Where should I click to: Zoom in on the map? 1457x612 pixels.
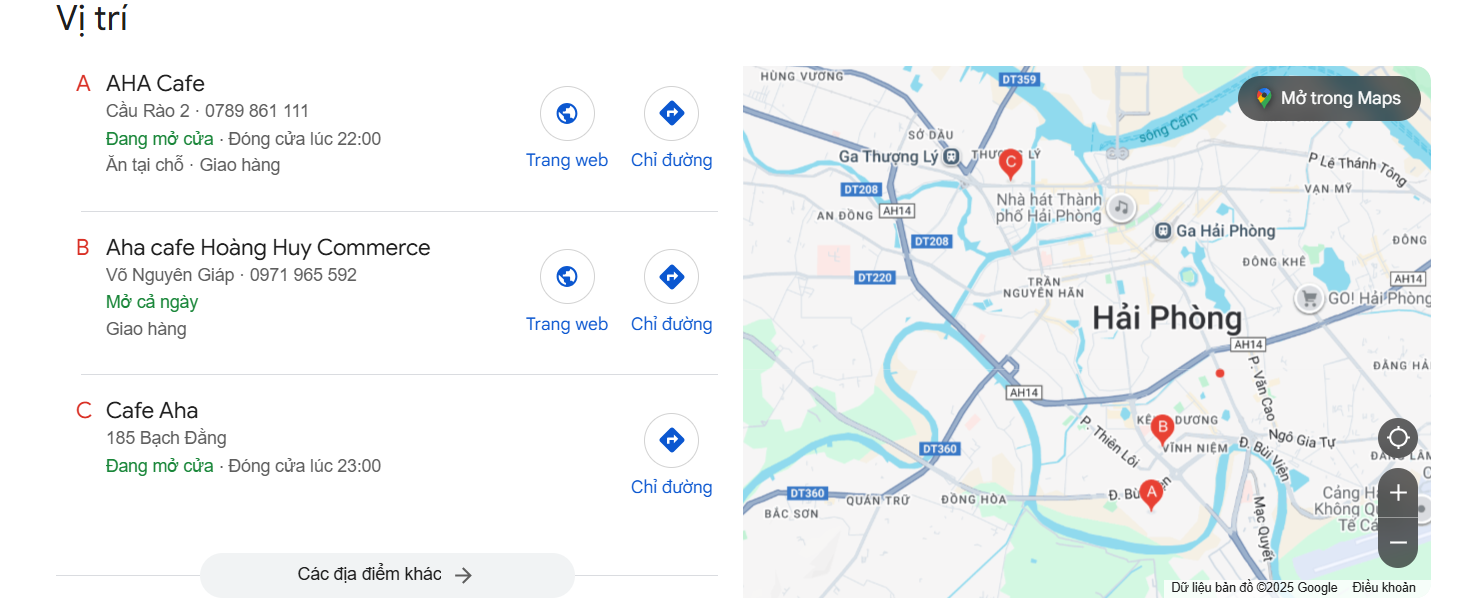tap(1397, 493)
